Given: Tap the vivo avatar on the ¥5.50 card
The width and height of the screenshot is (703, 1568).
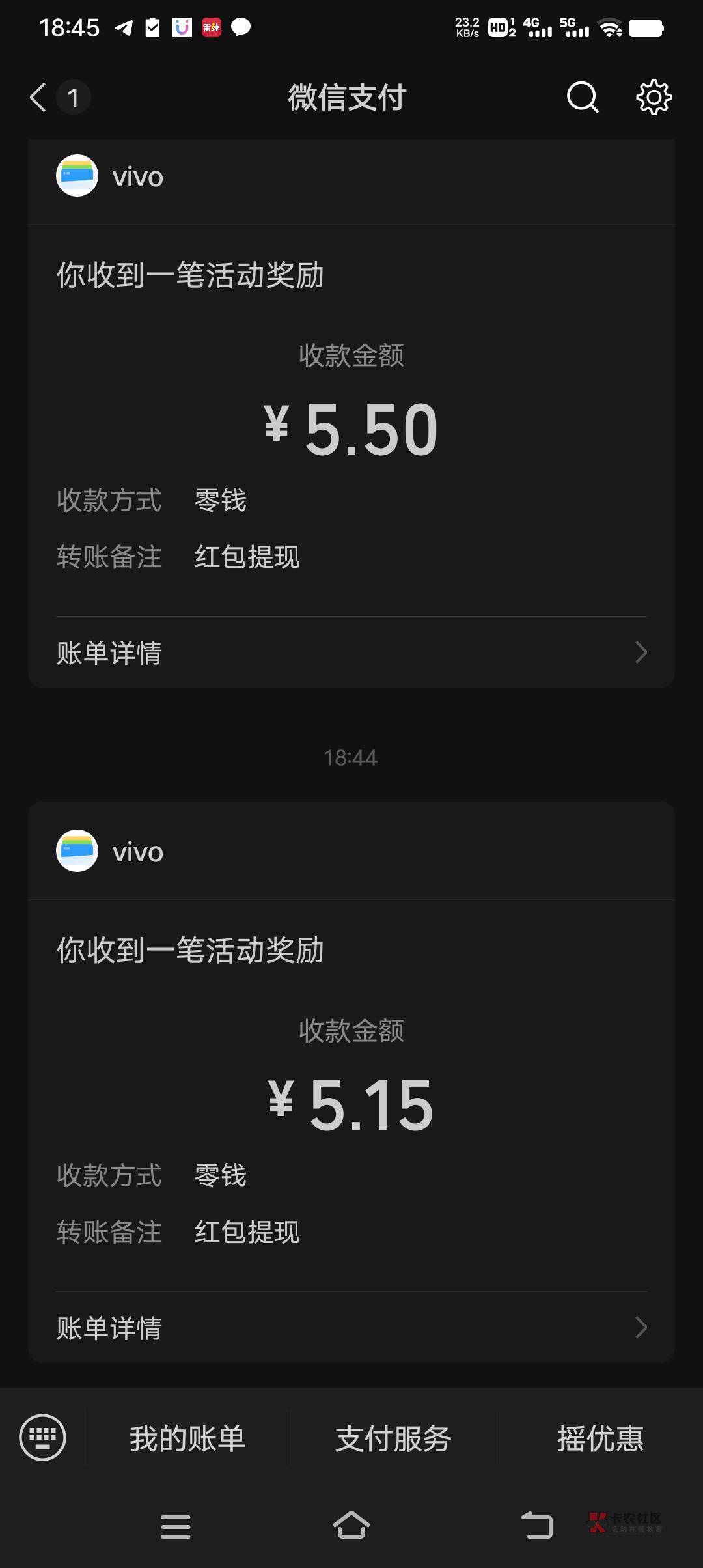Looking at the screenshot, I should [77, 176].
